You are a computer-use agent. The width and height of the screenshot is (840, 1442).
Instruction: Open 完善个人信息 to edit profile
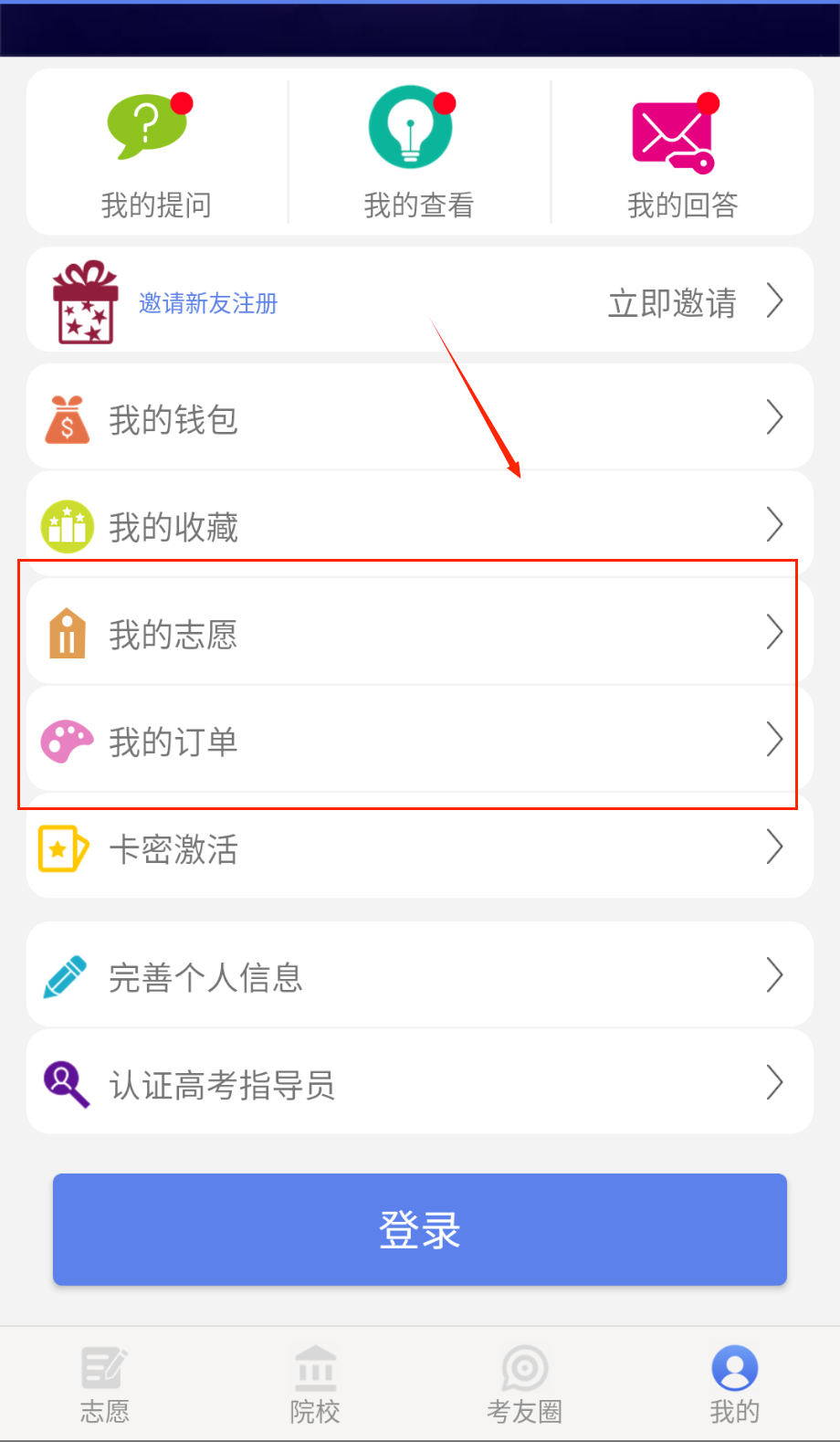419,976
